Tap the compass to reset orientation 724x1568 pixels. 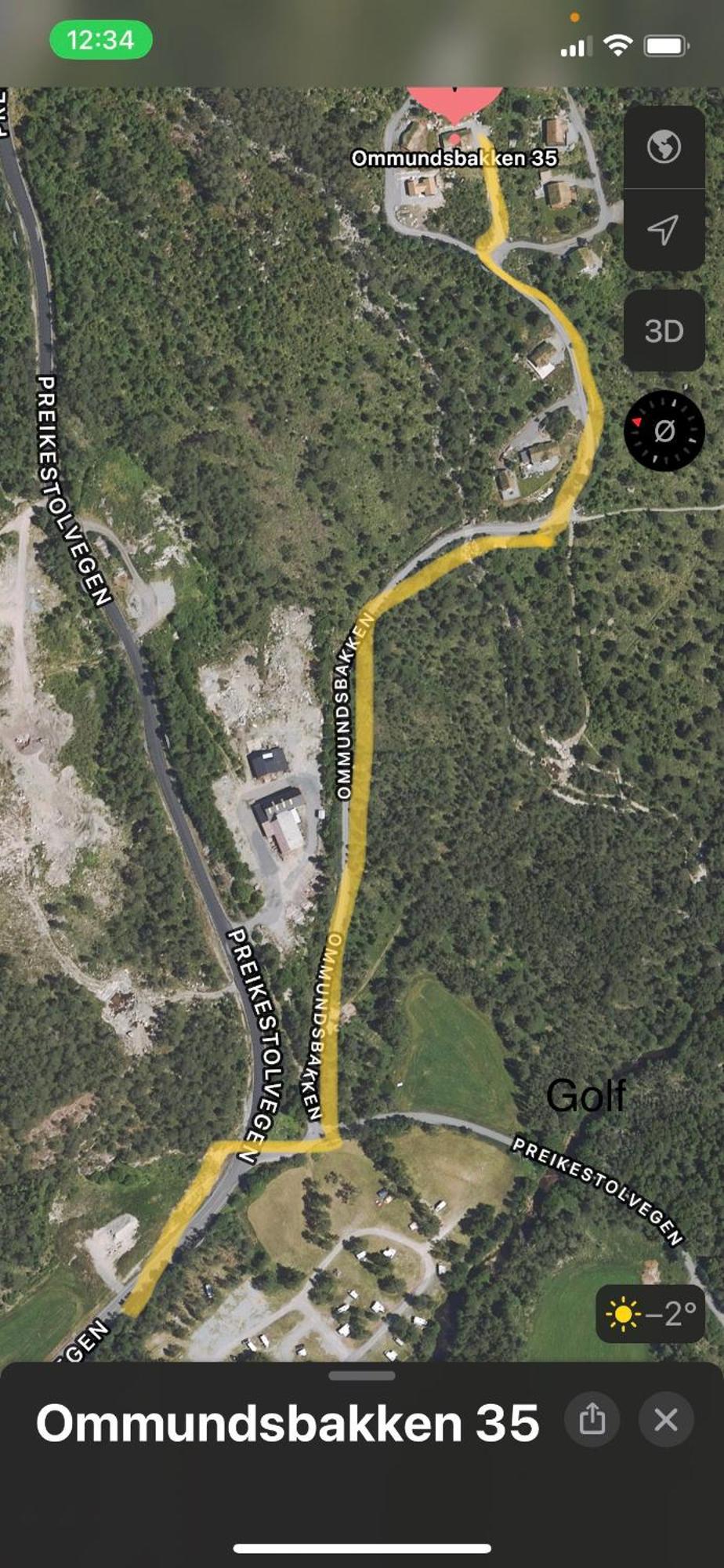664,430
